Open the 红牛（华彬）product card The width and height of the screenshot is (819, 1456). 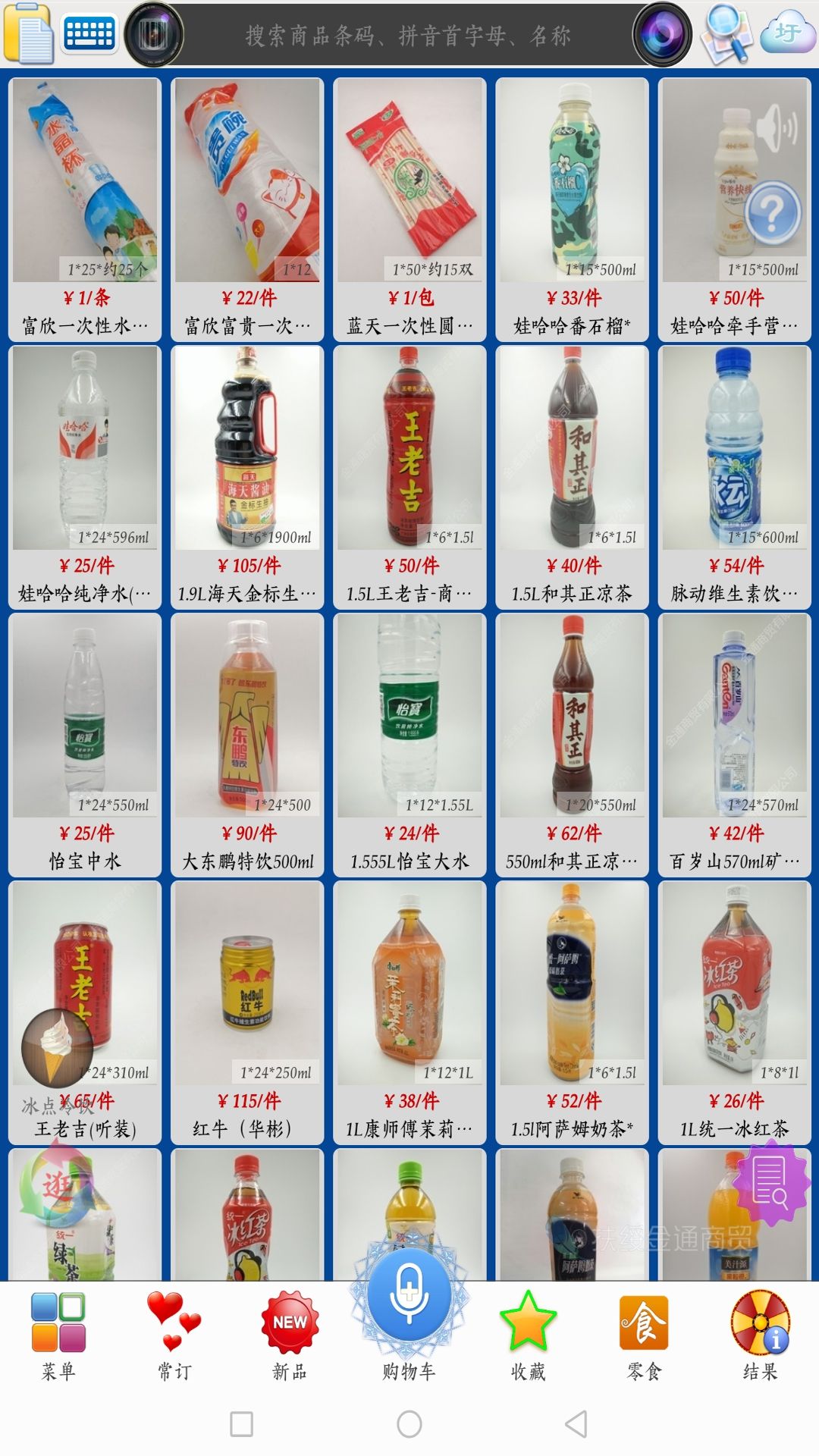[x=247, y=1013]
